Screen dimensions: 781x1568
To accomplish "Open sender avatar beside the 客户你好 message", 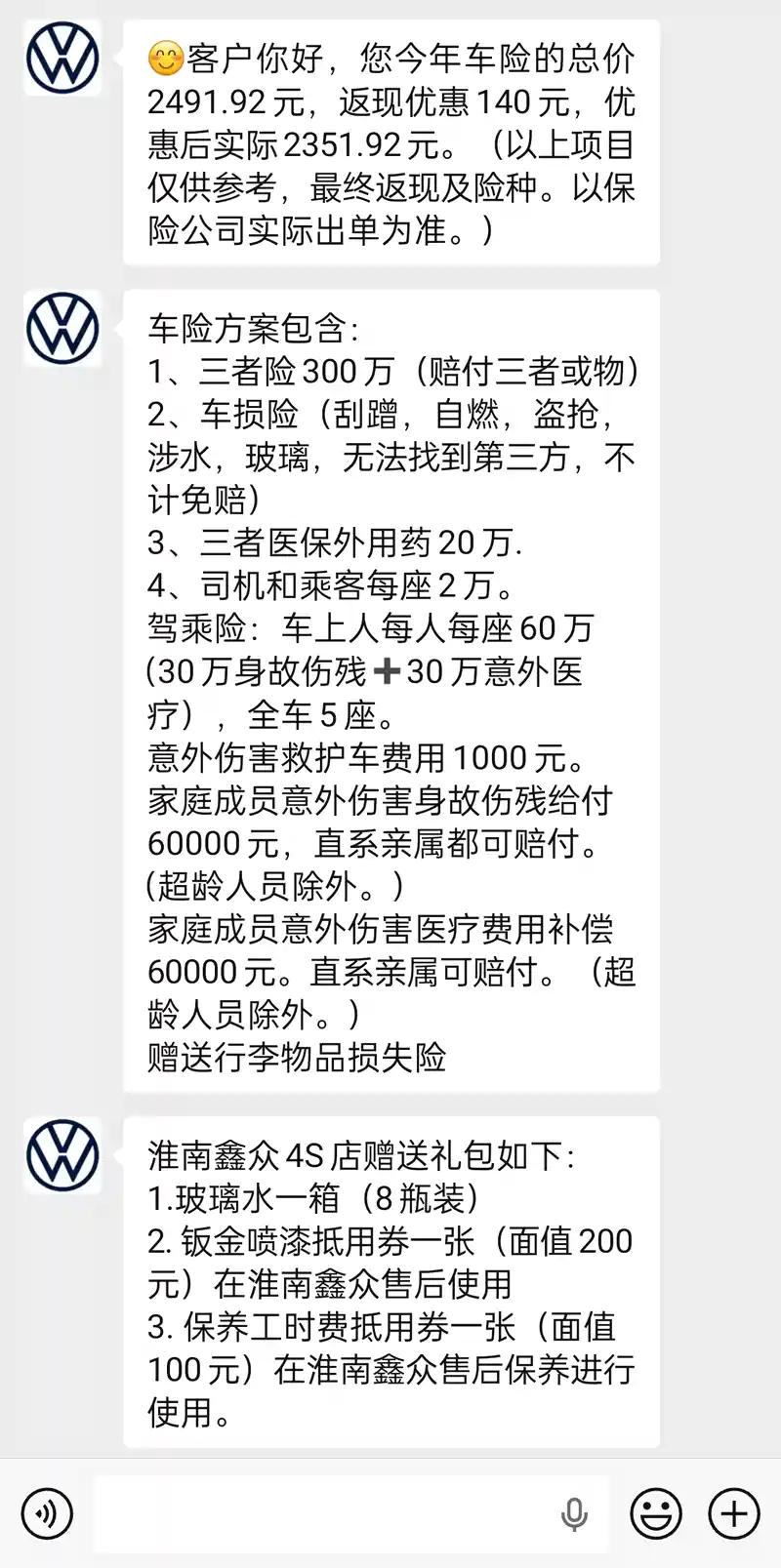I will pyautogui.click(x=62, y=59).
